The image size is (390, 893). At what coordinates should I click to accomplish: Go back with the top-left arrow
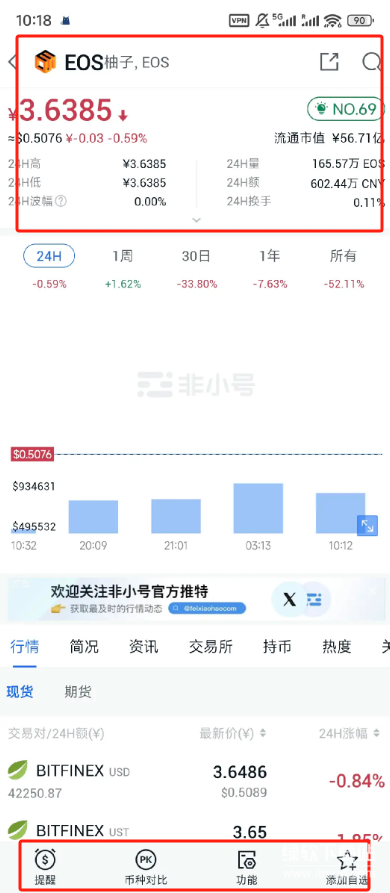tap(13, 62)
